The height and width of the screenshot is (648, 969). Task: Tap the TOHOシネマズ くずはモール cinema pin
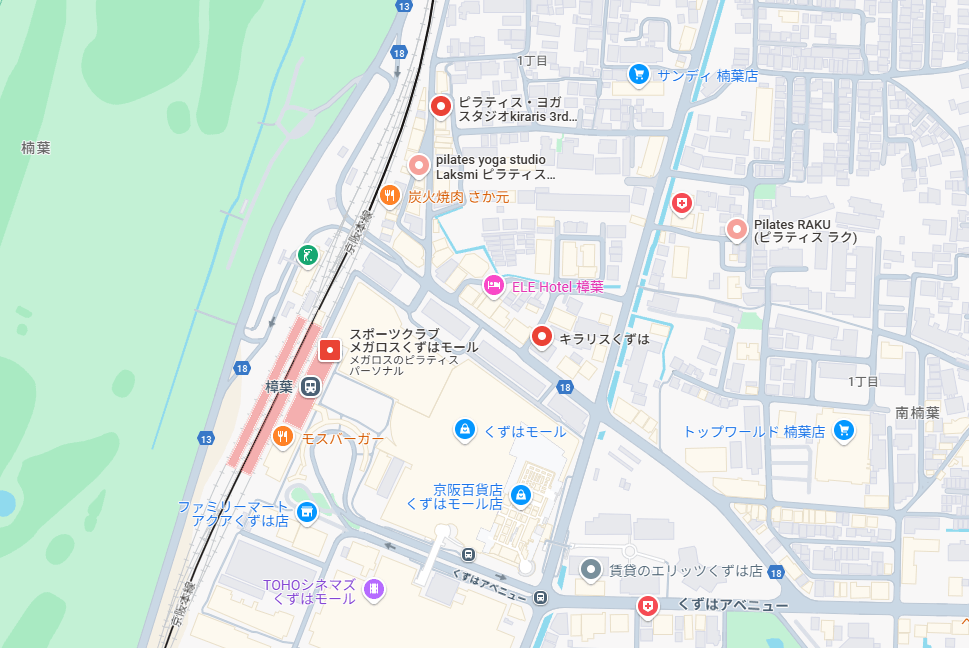point(373,589)
